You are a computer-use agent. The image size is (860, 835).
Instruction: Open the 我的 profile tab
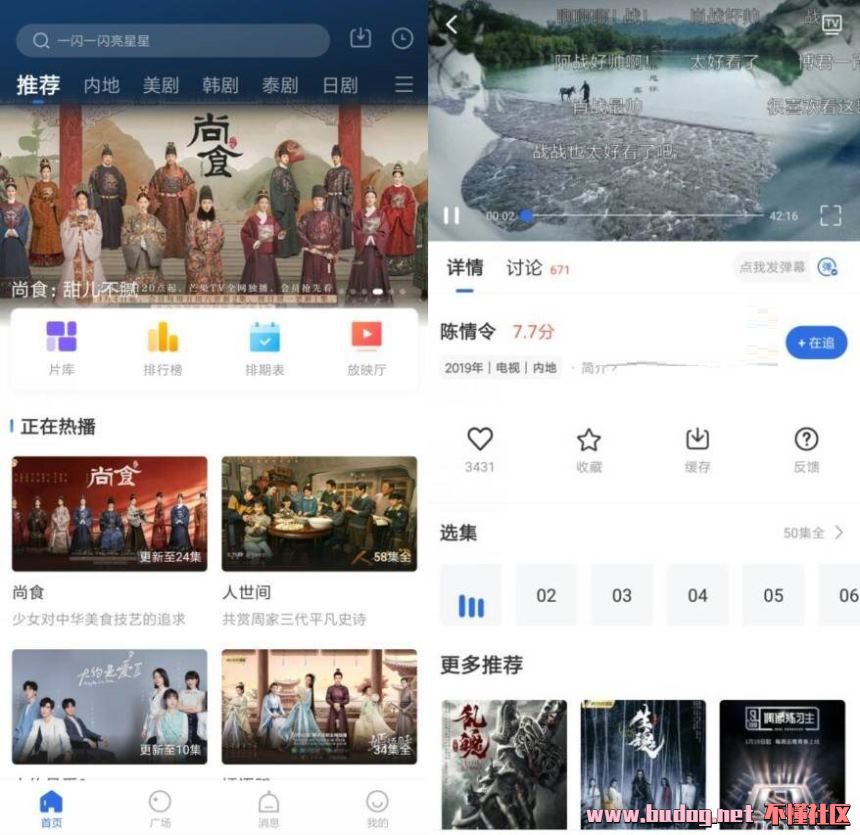coord(377,808)
